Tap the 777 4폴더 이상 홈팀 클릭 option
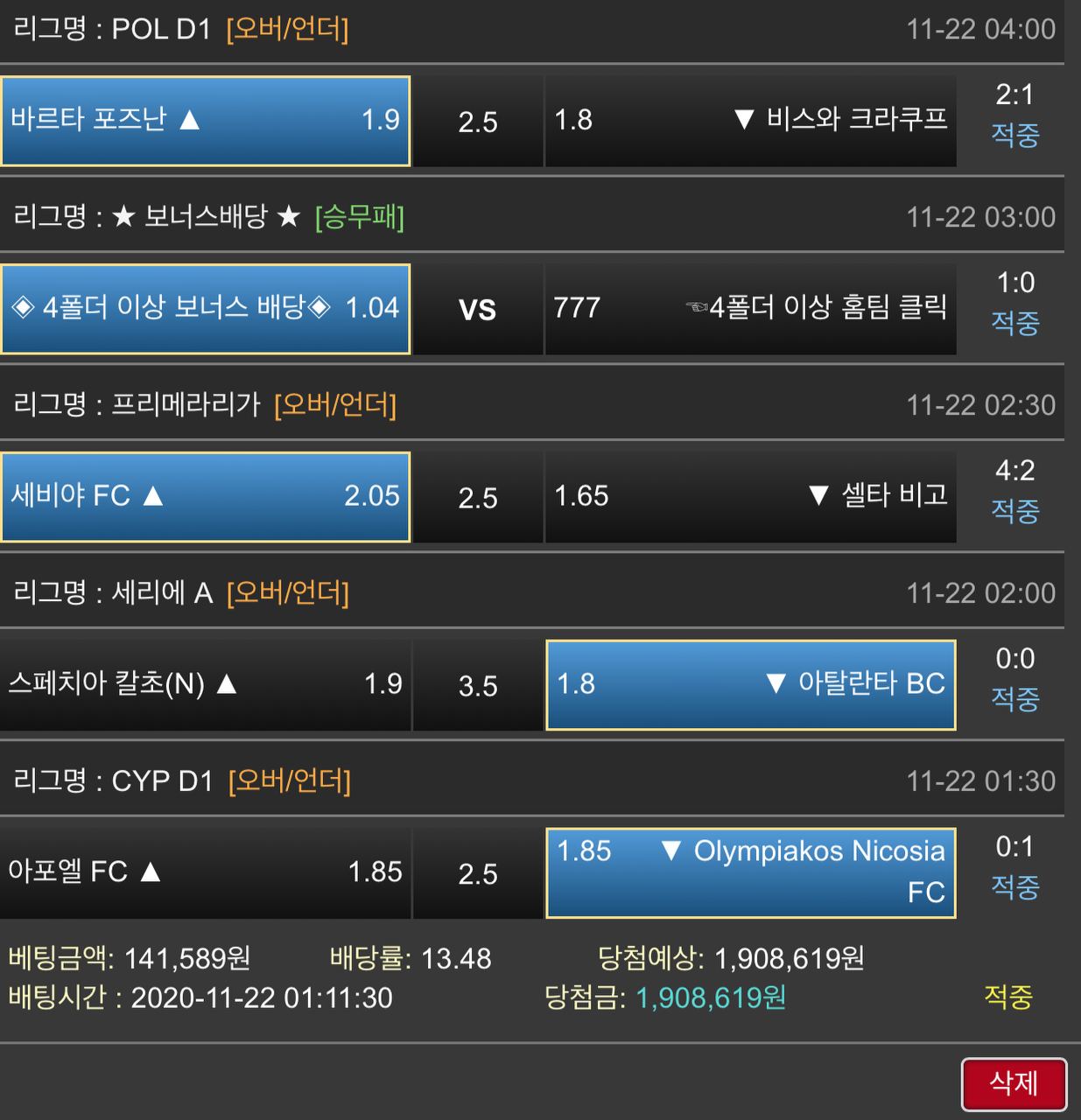The width and height of the screenshot is (1081, 1120). (x=750, y=309)
